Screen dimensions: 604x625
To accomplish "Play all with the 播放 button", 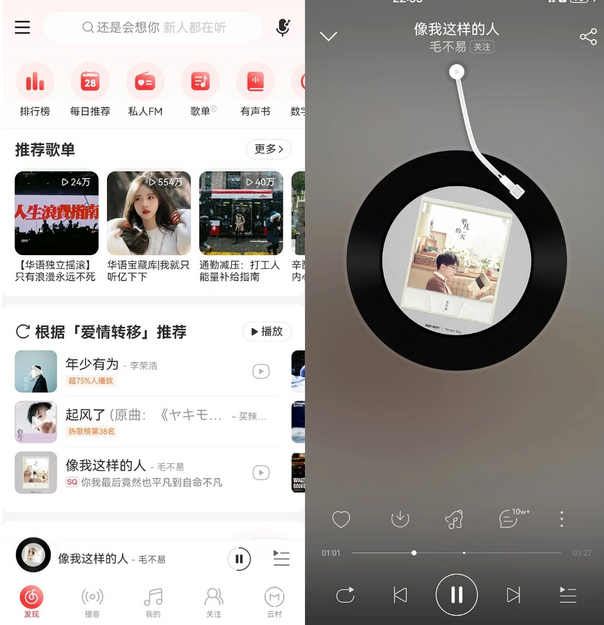I will point(267,331).
